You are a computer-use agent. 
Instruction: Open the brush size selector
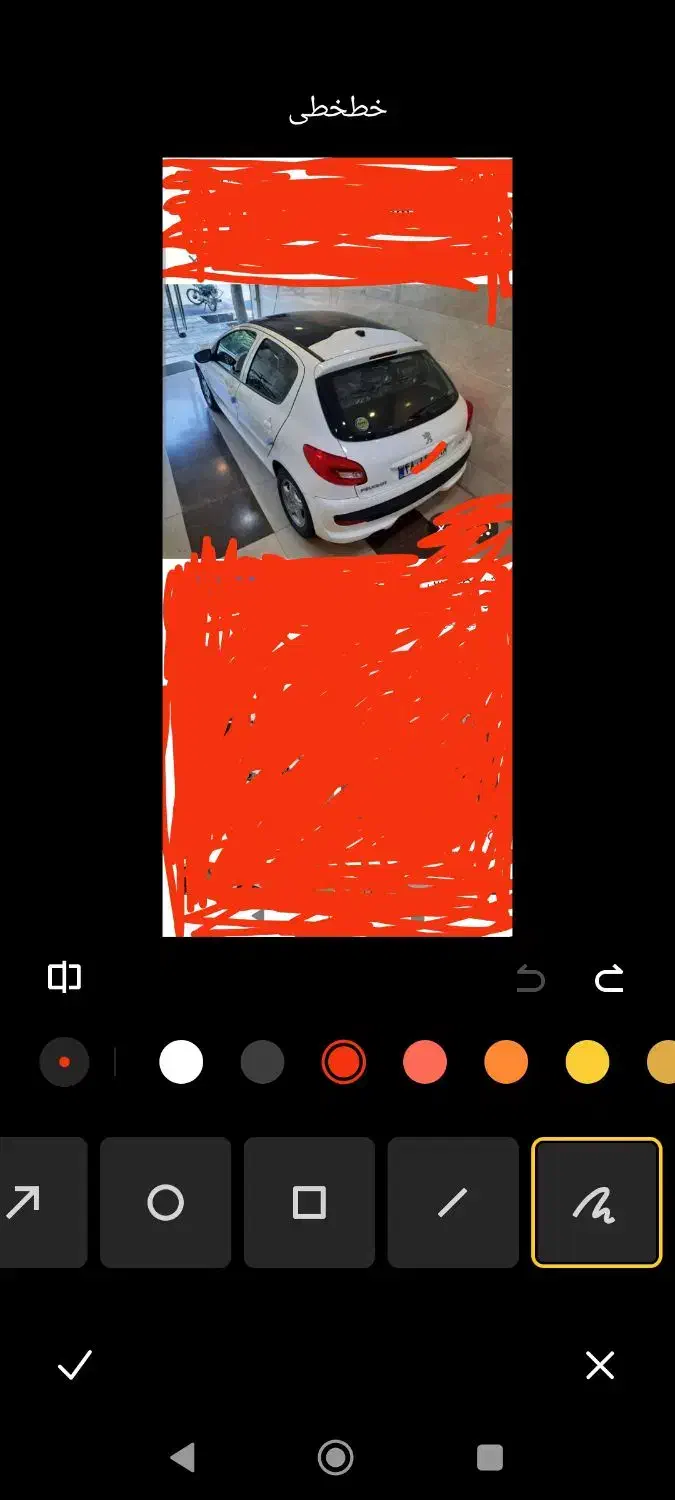[64, 1062]
